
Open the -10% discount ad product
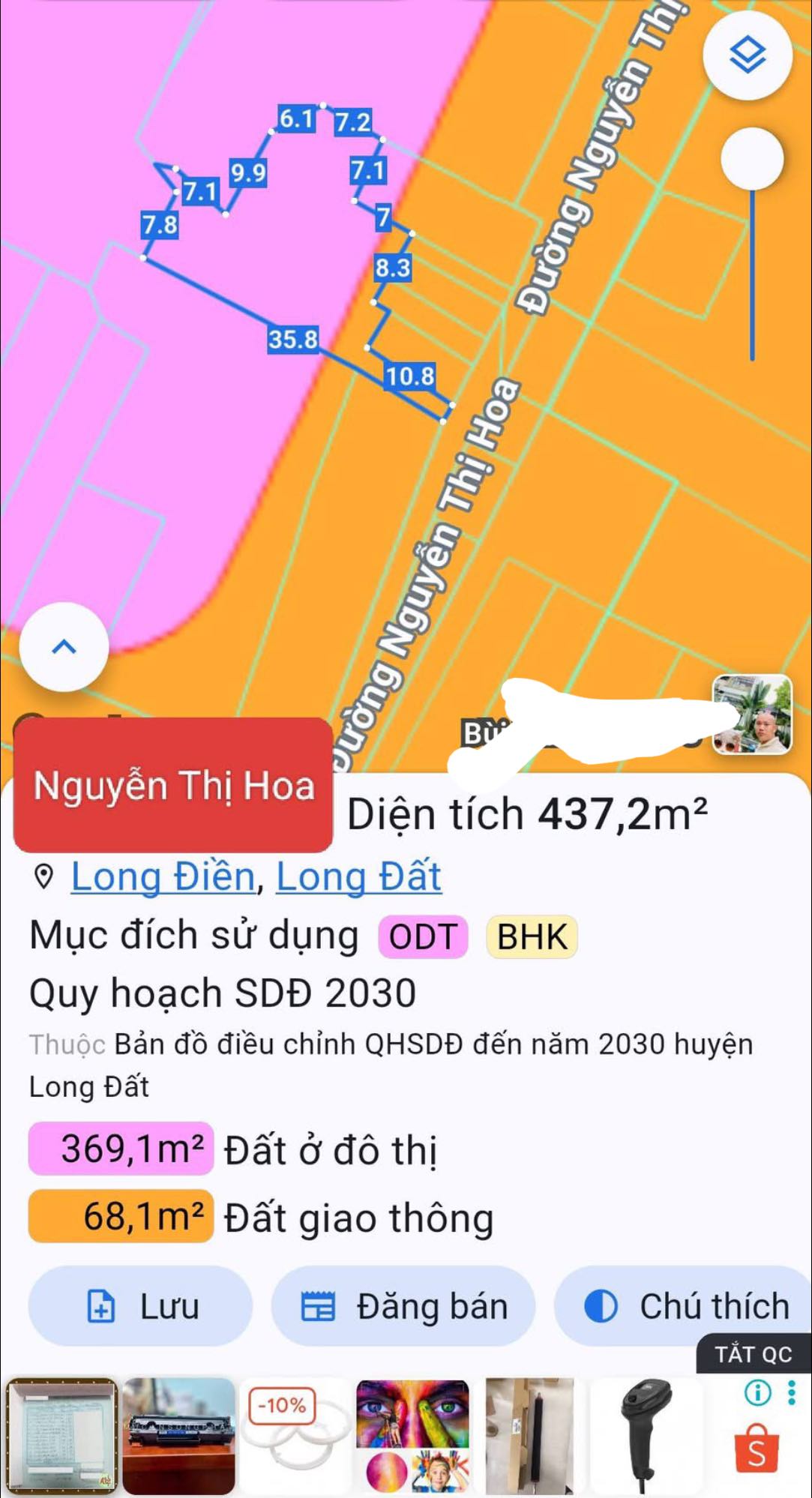[x=295, y=1435]
